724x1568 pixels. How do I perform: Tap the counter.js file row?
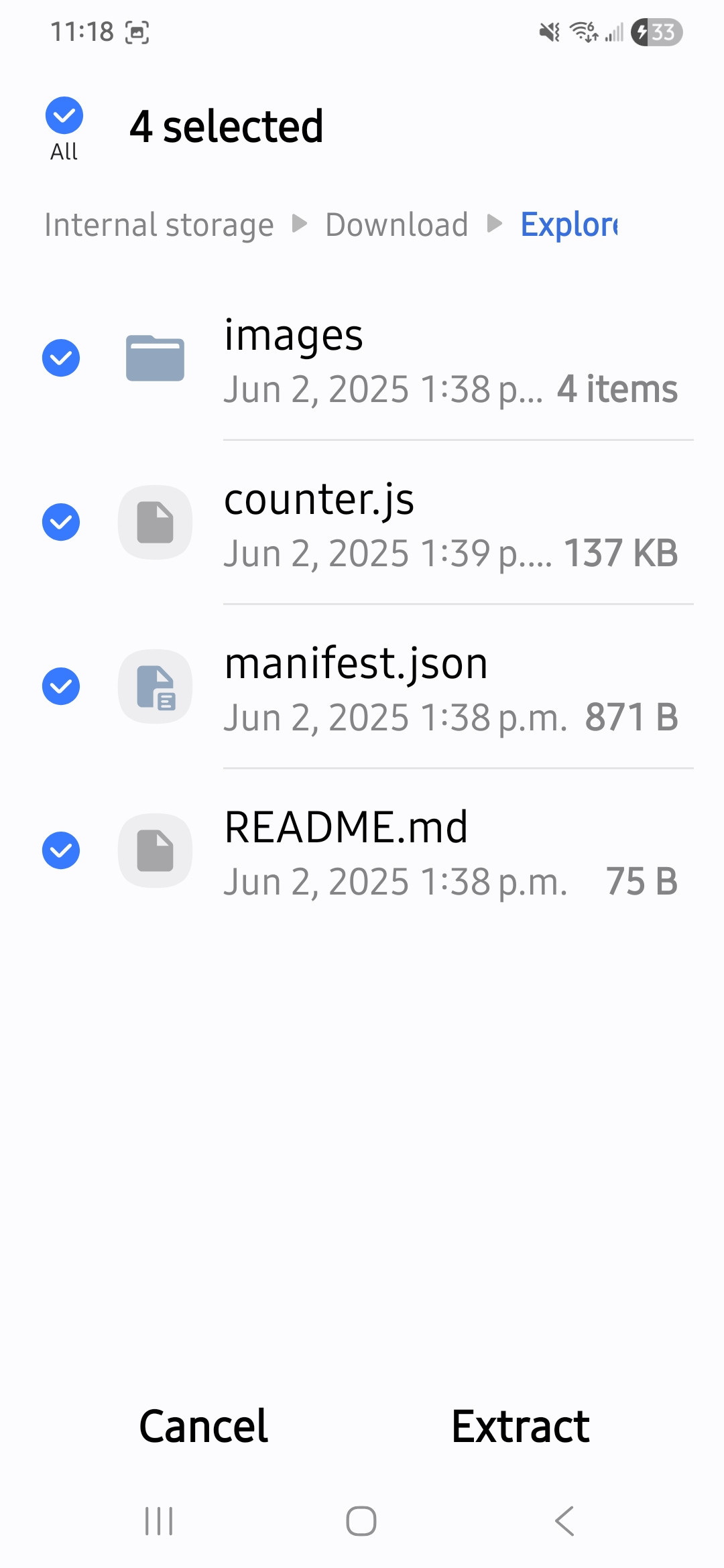[x=449, y=525]
